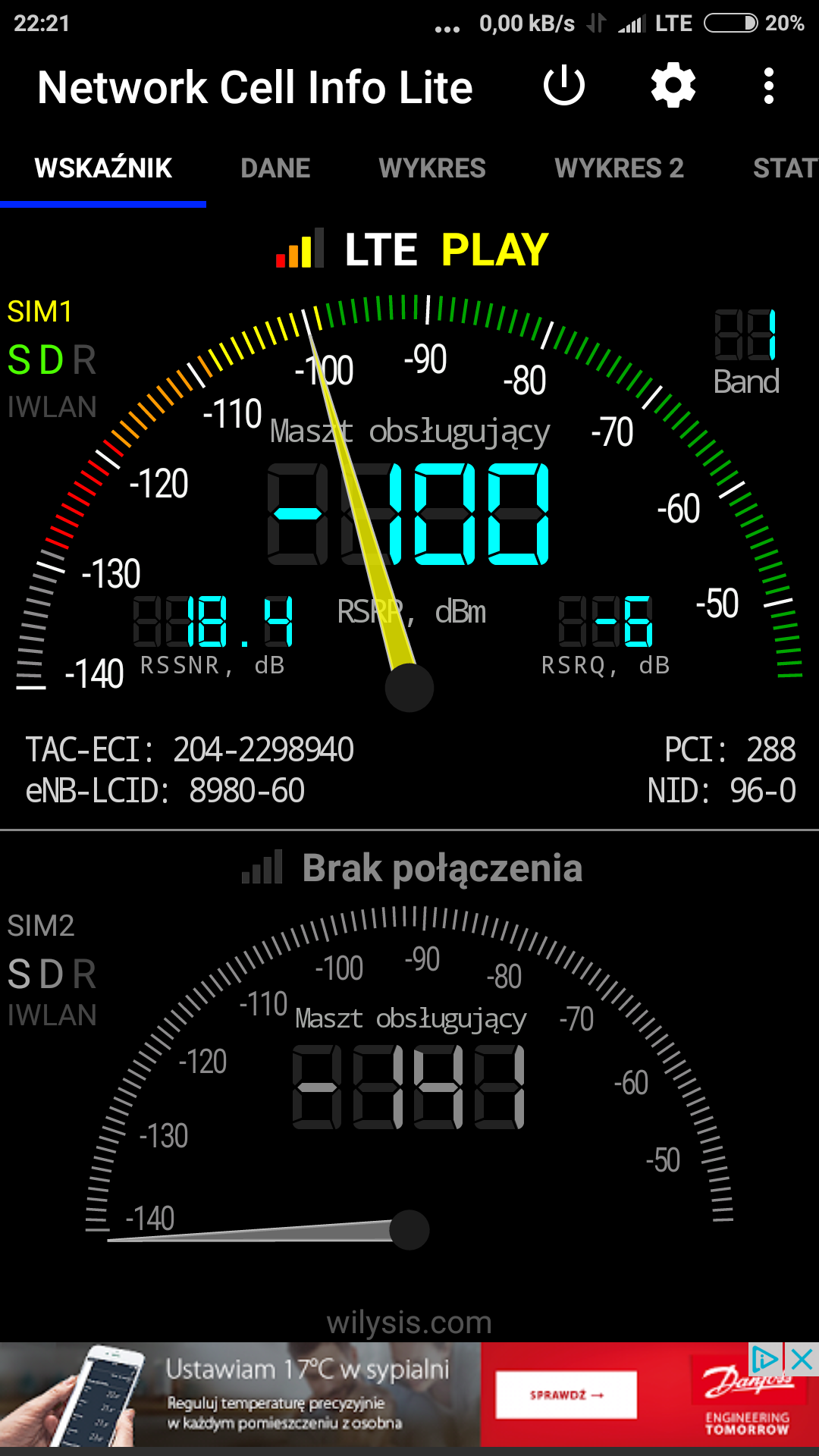Select the WSKAŹNIK tab

click(x=103, y=168)
